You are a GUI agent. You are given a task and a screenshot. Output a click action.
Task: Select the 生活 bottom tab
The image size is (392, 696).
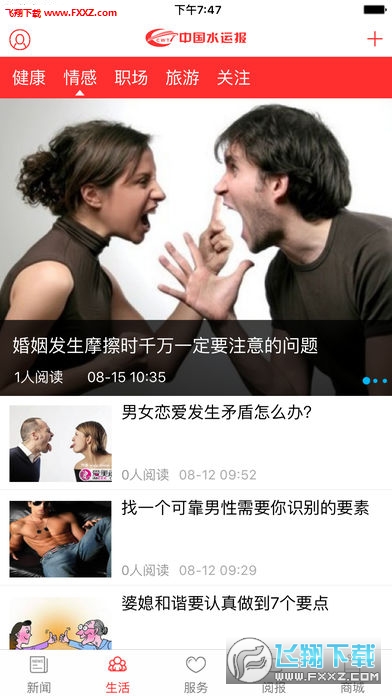(118, 674)
